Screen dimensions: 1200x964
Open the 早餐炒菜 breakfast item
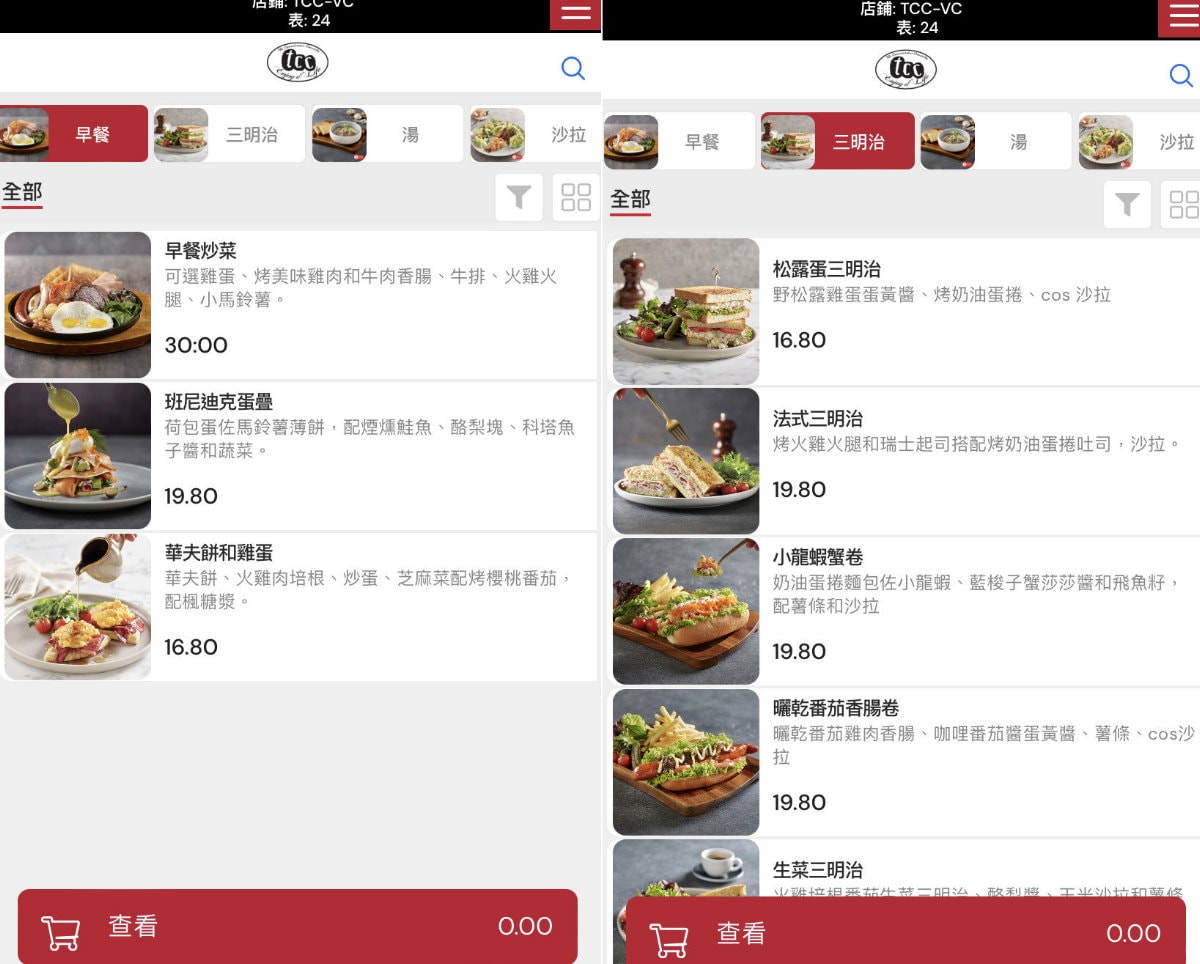pyautogui.click(x=300, y=305)
